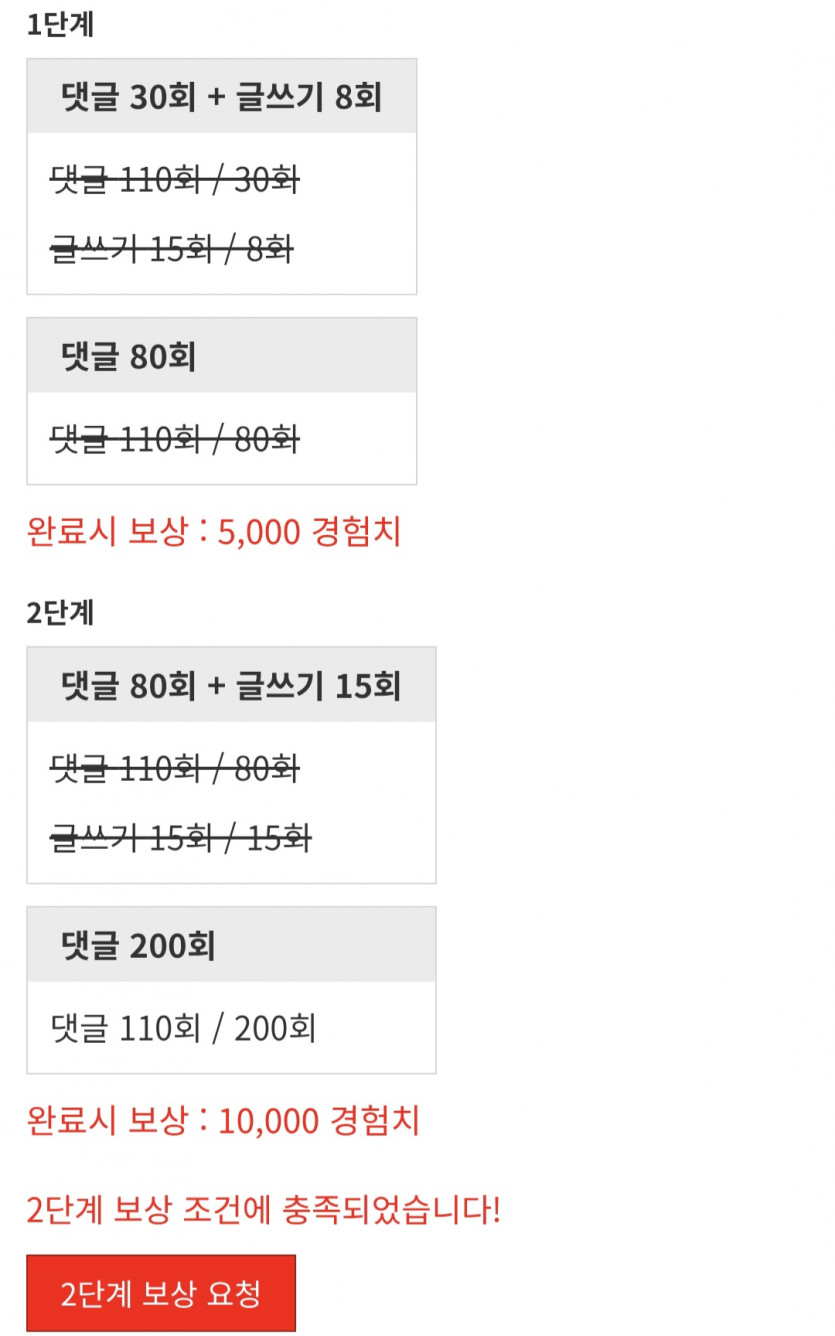Select the 완료시 보상 : 5,000 경험치 text
835x1336 pixels.
pyautogui.click(x=213, y=533)
